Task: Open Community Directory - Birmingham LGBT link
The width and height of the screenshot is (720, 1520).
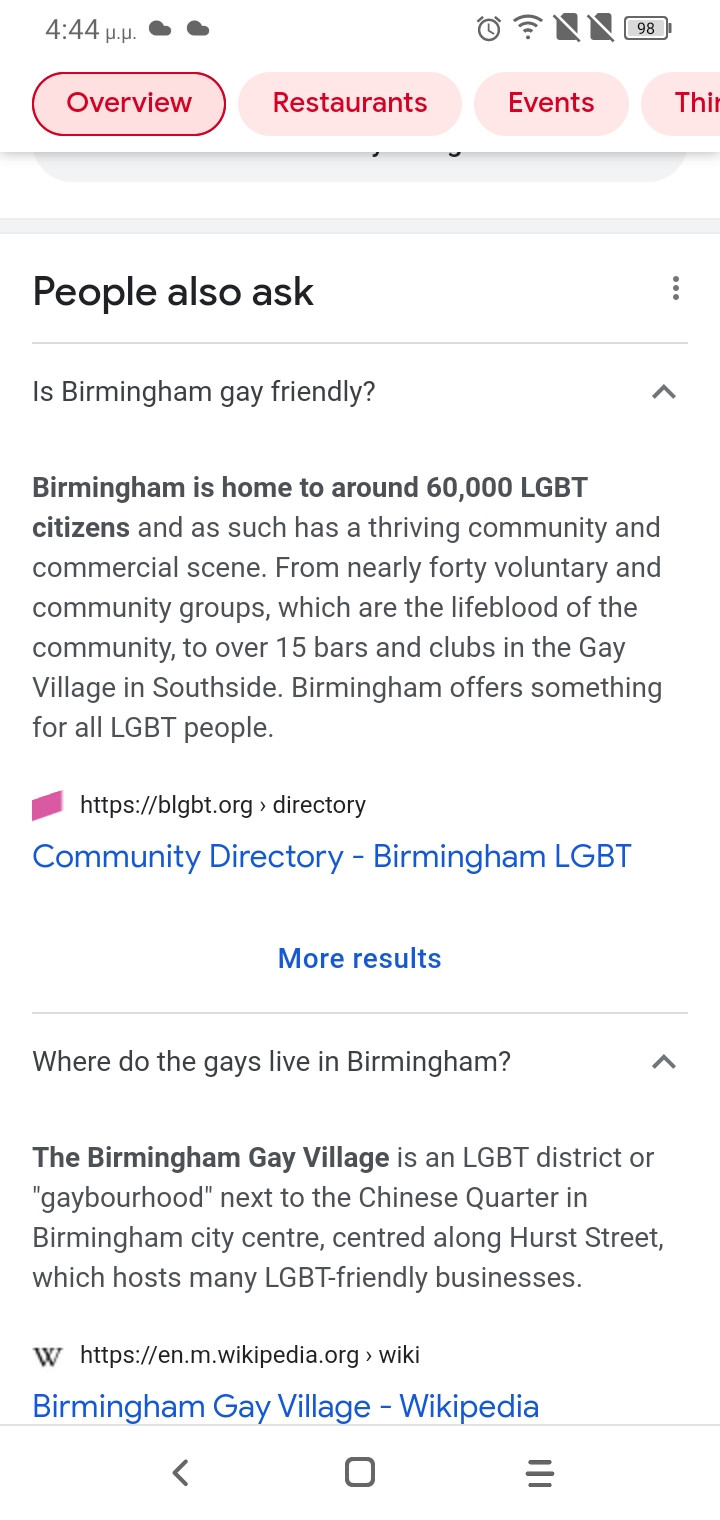Action: point(331,856)
